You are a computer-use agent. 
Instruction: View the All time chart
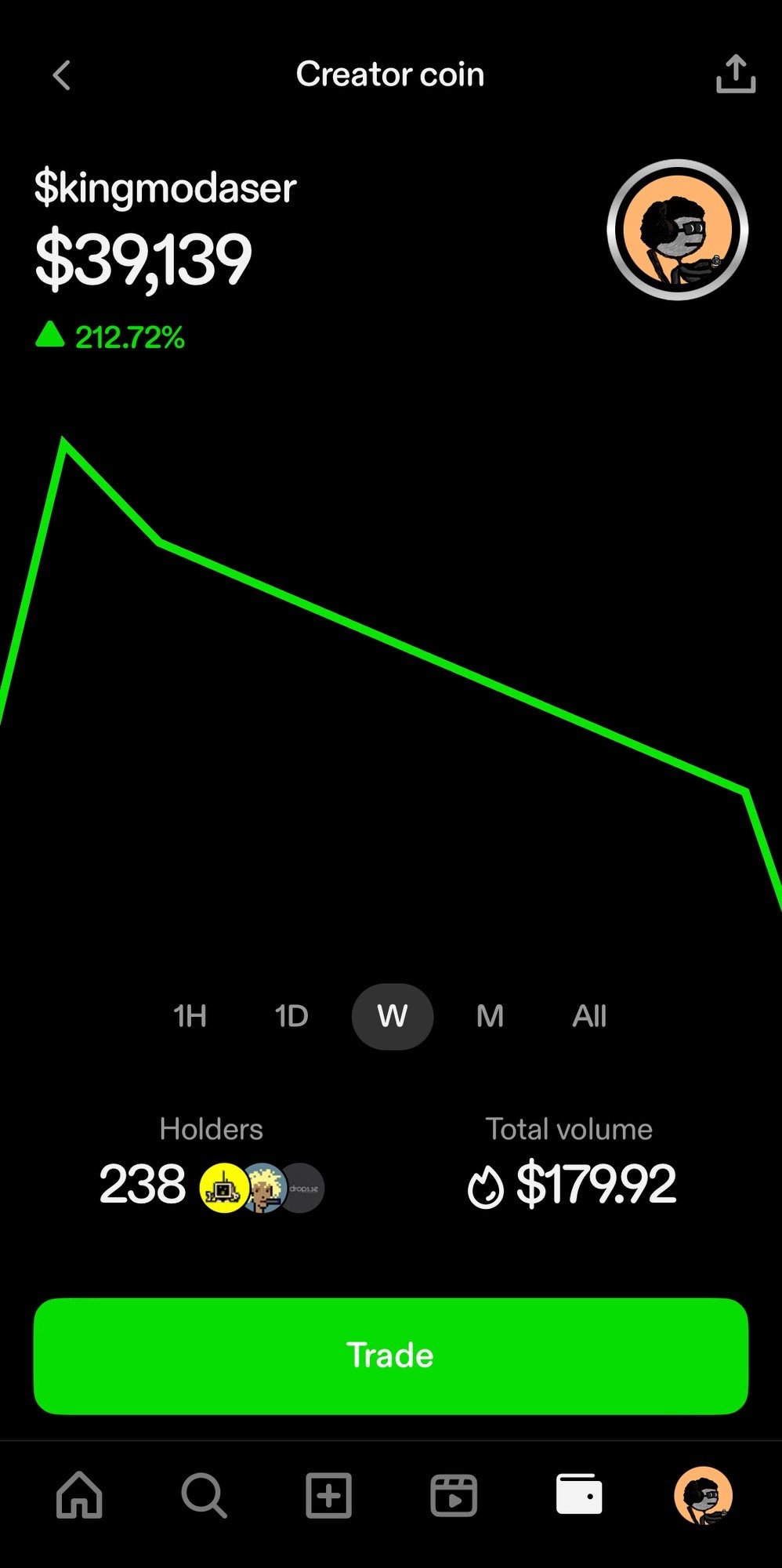point(589,1016)
